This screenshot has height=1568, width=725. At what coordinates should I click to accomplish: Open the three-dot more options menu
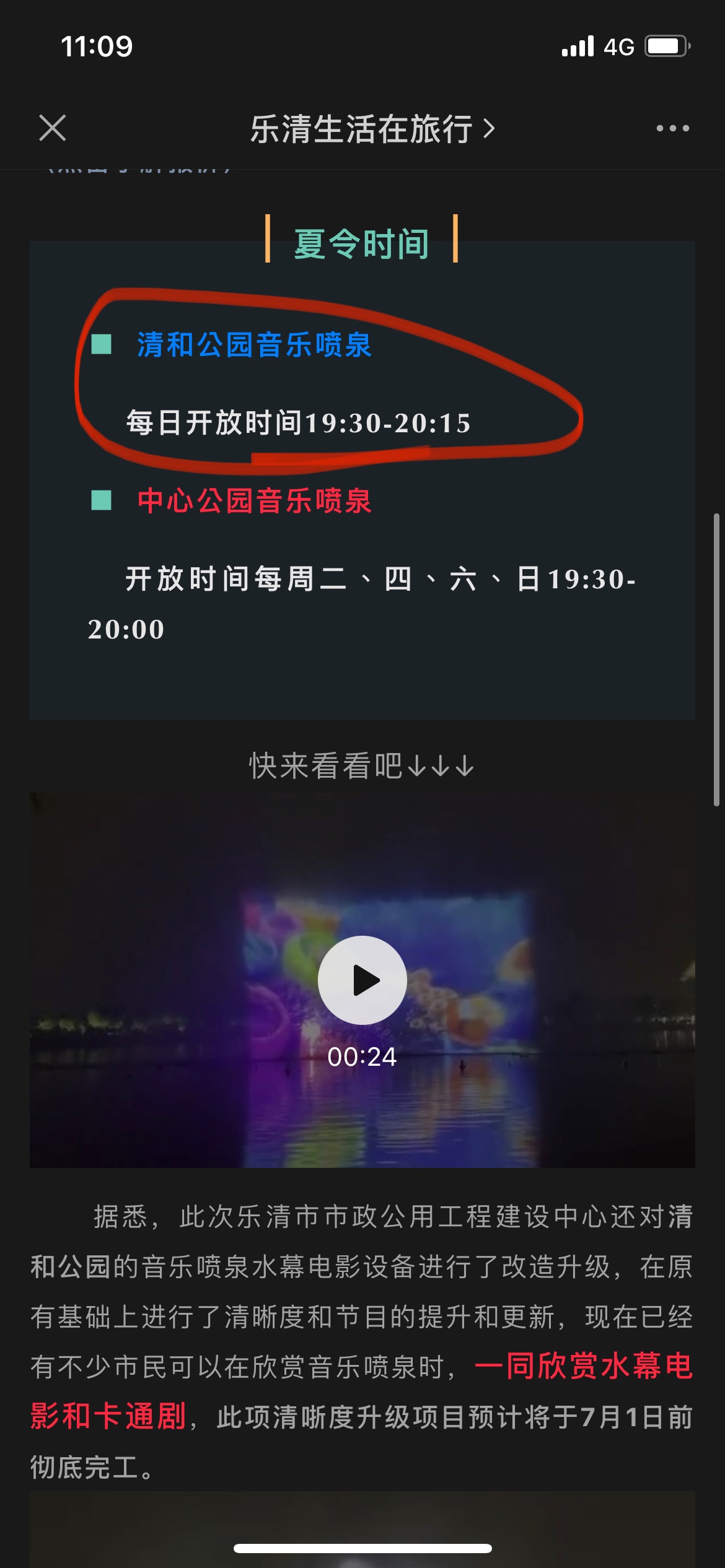(672, 128)
